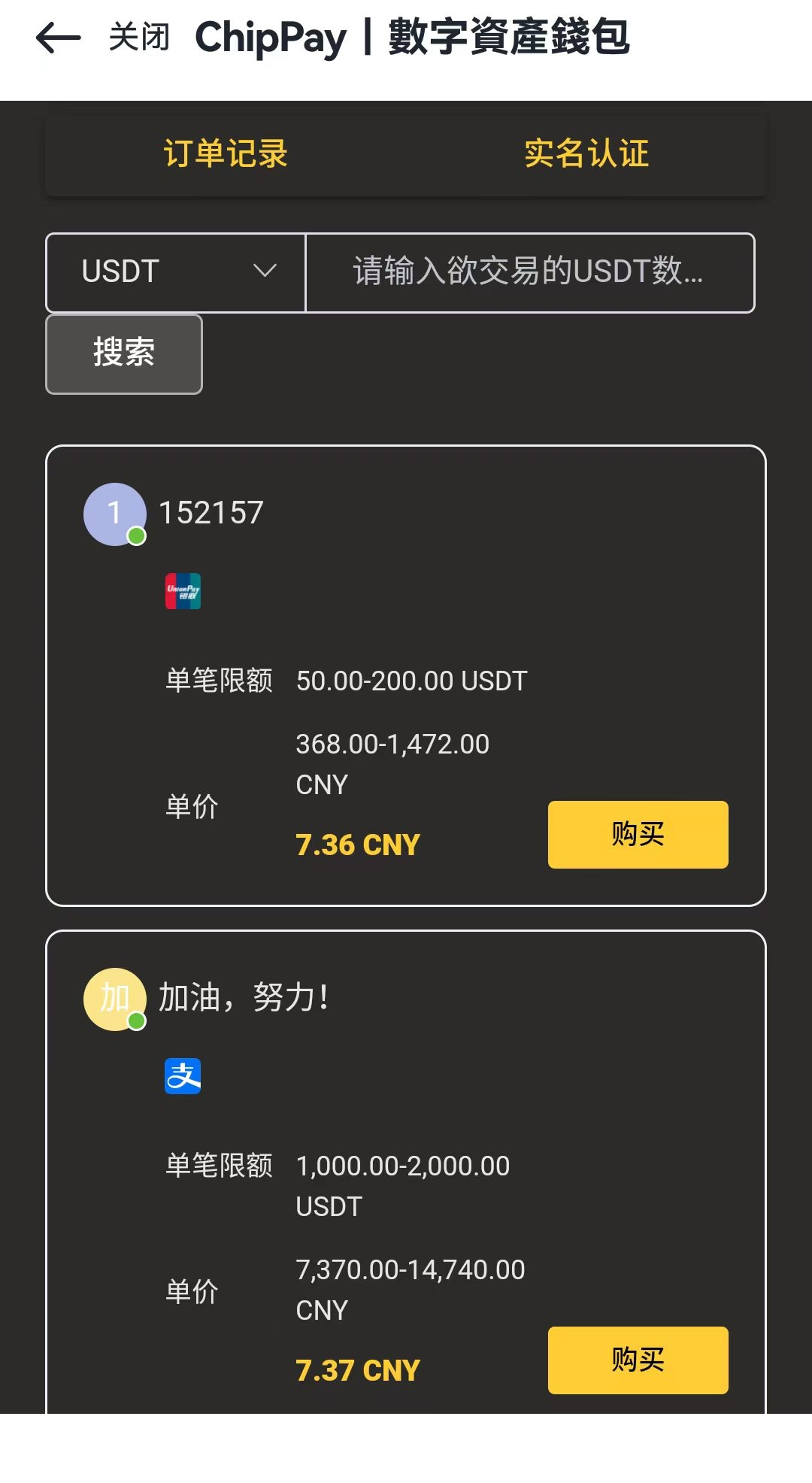
Task: Buy from seller 152157 at 7.36 CNY
Action: (x=638, y=834)
